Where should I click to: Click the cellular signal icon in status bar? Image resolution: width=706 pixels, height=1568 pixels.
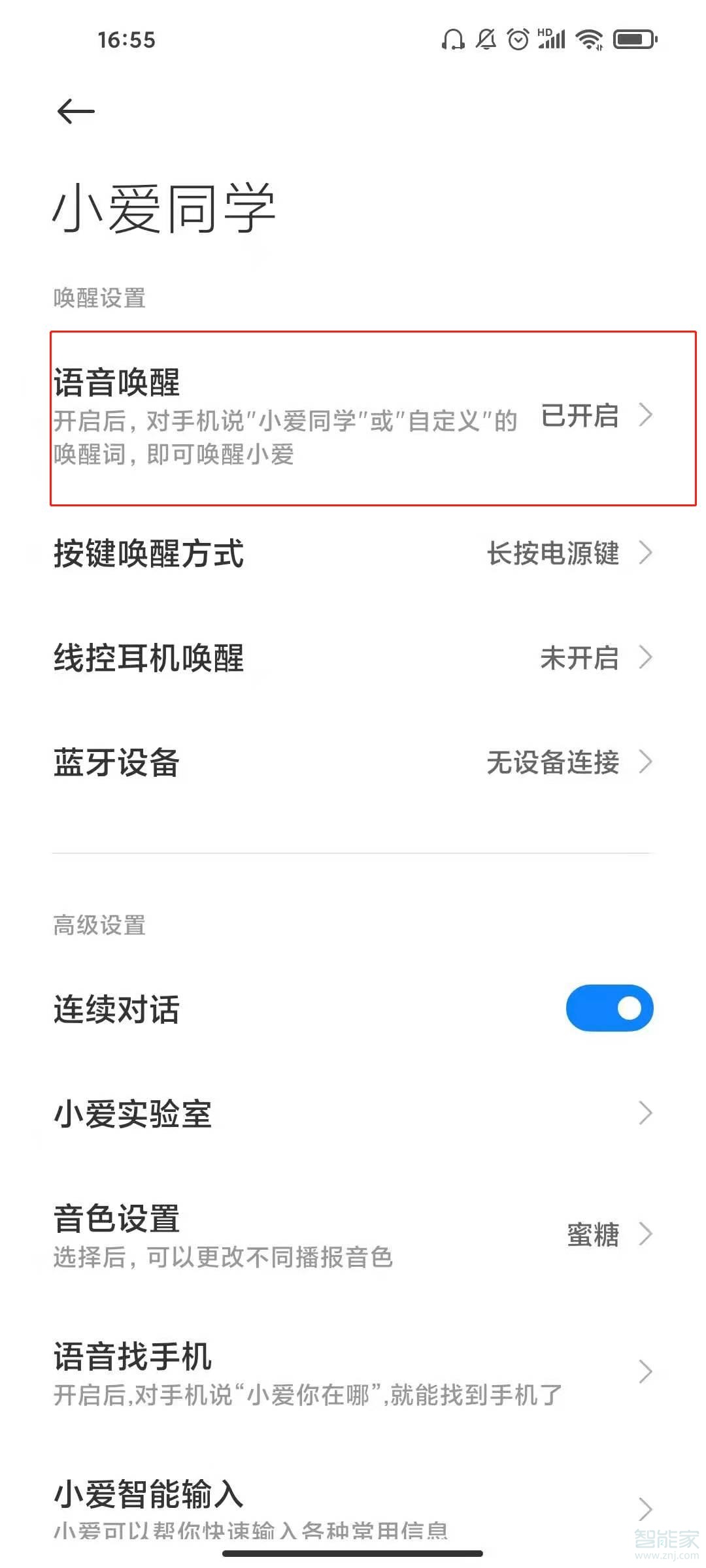pyautogui.click(x=552, y=41)
